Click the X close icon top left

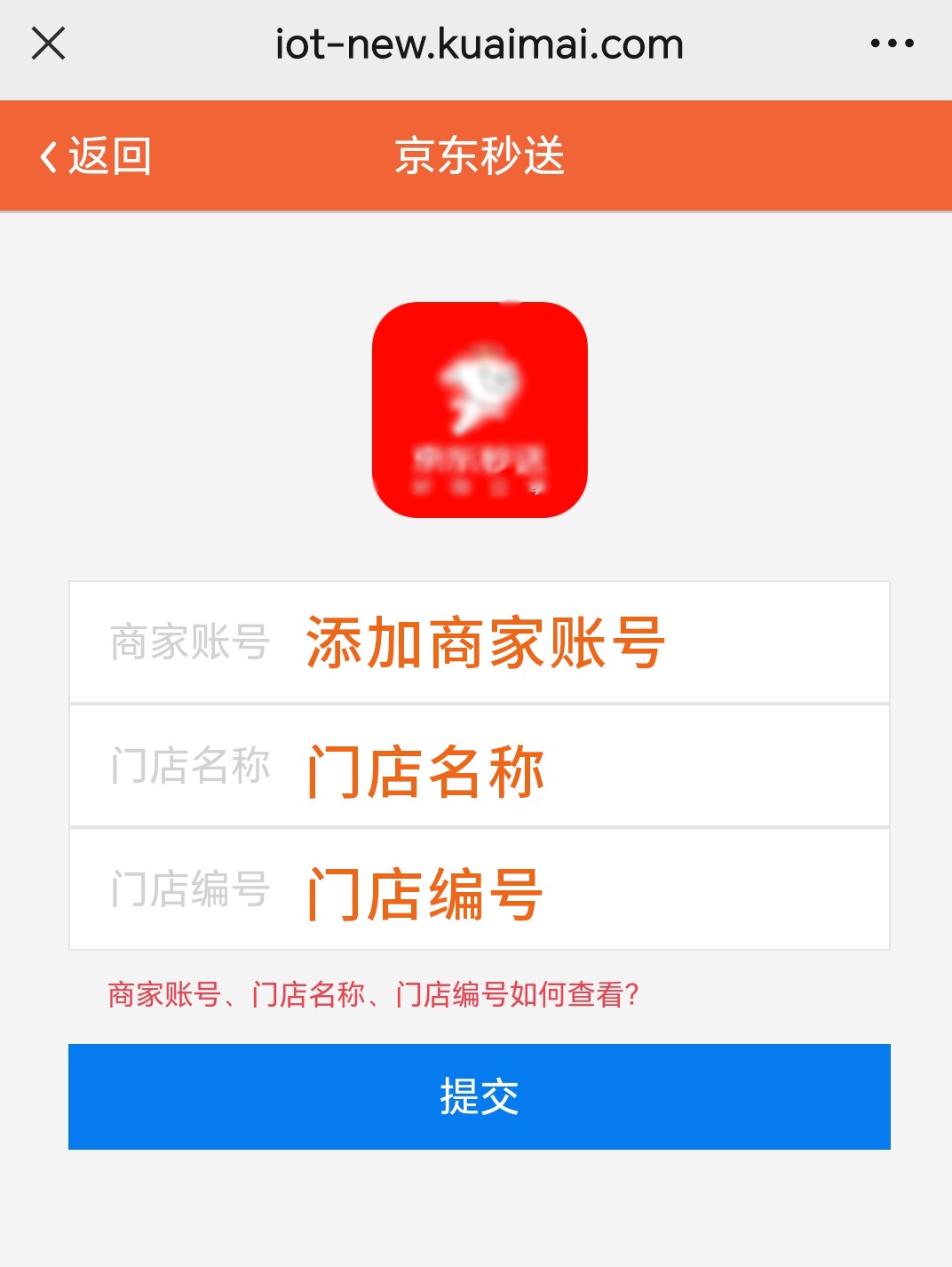(x=49, y=44)
